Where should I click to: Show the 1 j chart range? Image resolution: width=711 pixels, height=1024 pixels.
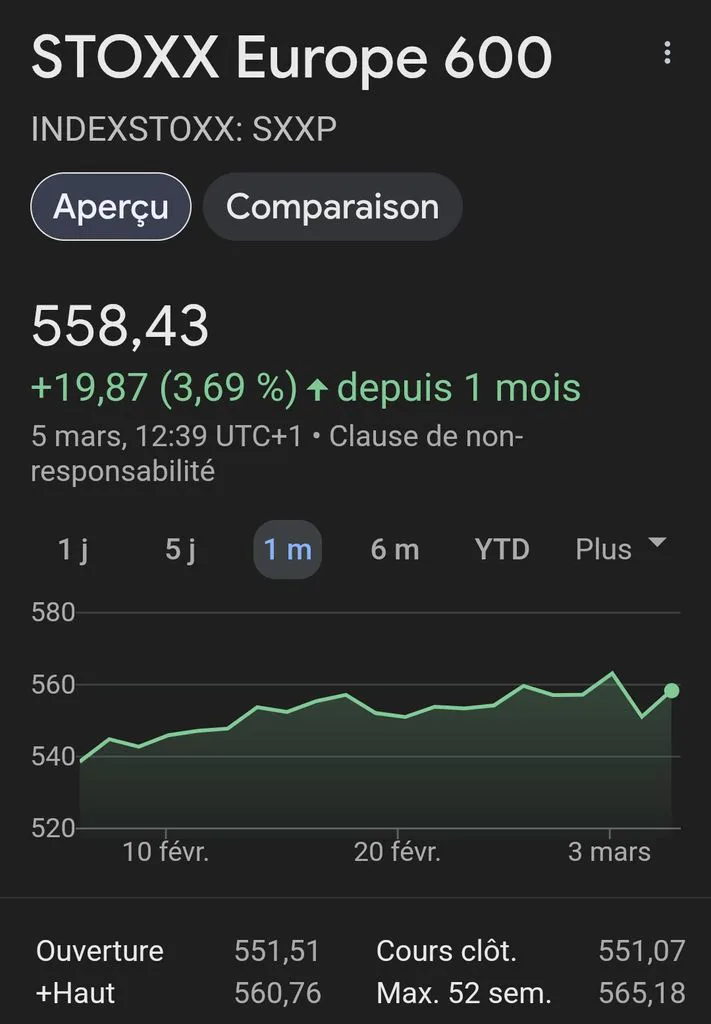click(74, 549)
